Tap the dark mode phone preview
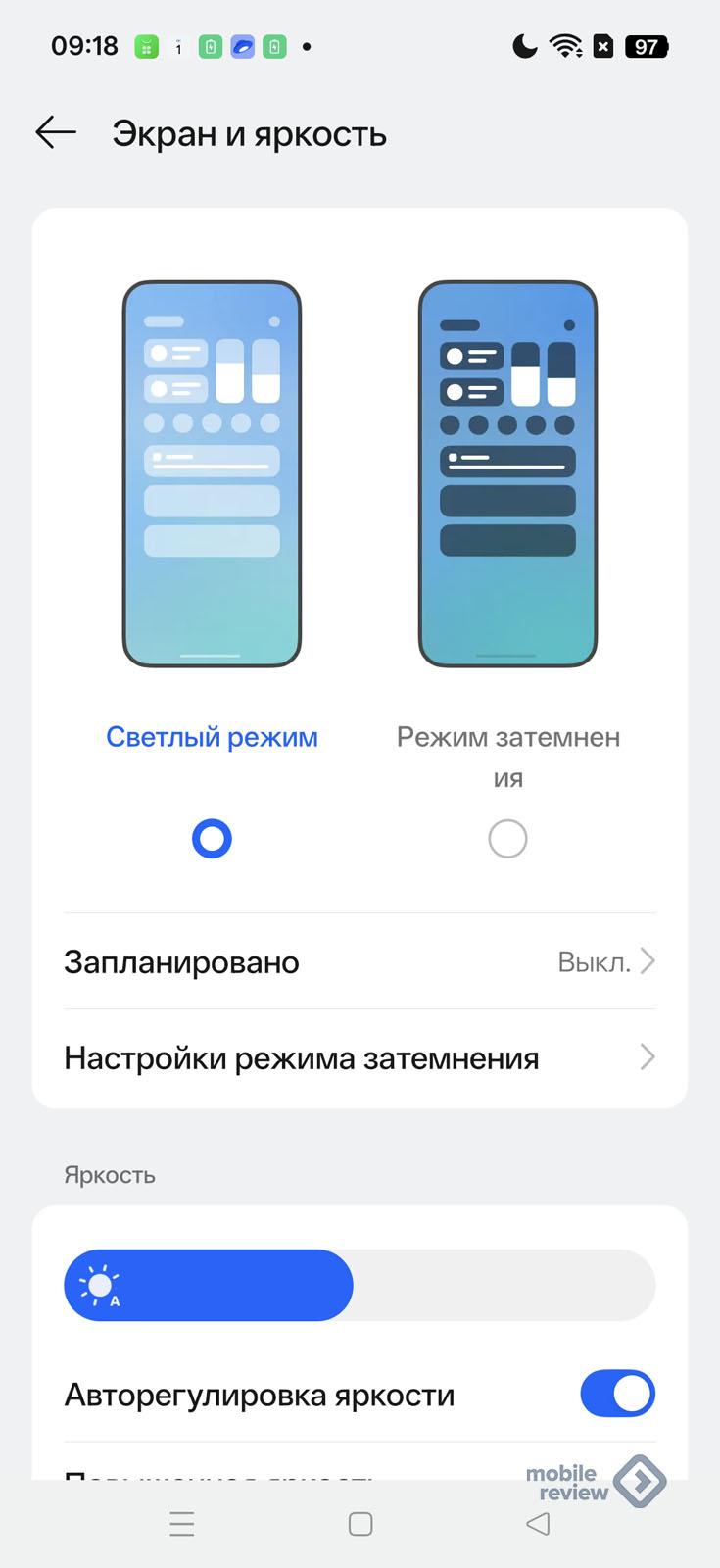 507,474
